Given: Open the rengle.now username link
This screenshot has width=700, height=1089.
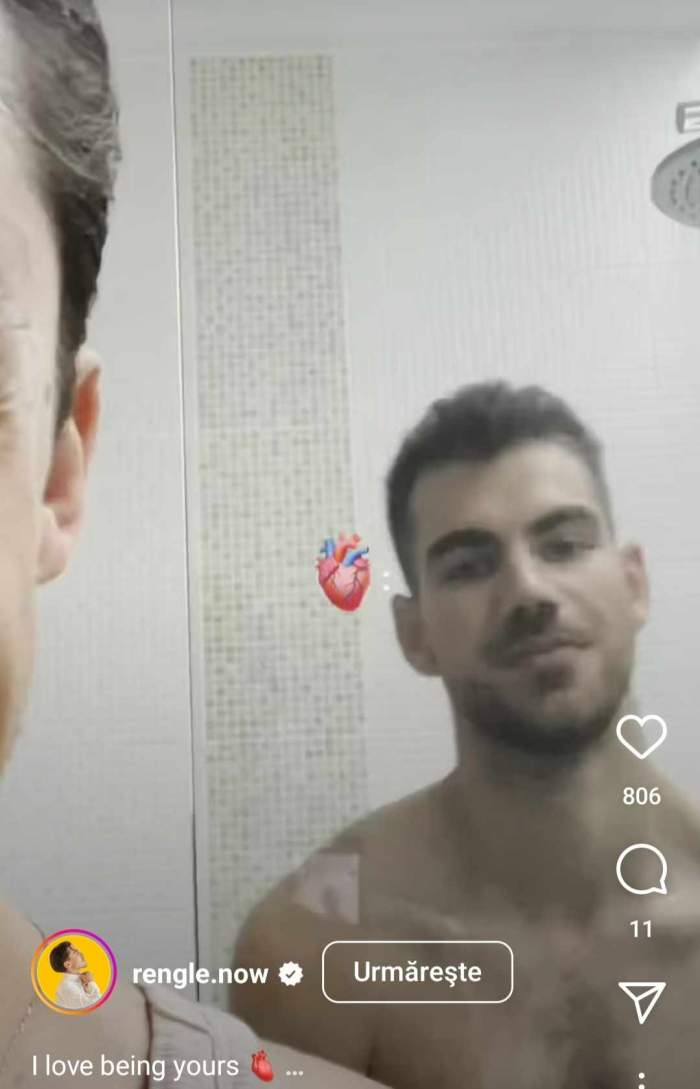Looking at the screenshot, I should point(200,974).
